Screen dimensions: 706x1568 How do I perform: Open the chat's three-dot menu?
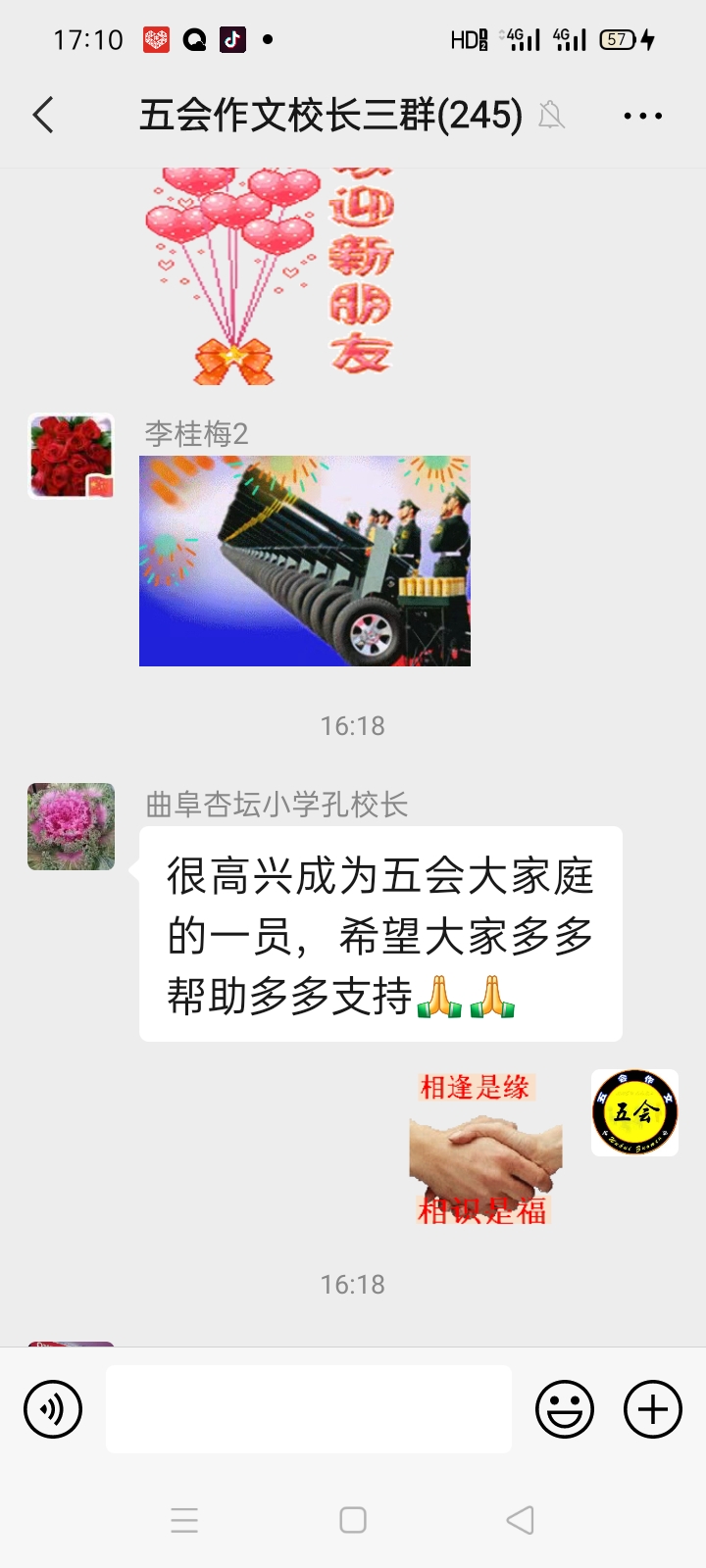(x=642, y=116)
